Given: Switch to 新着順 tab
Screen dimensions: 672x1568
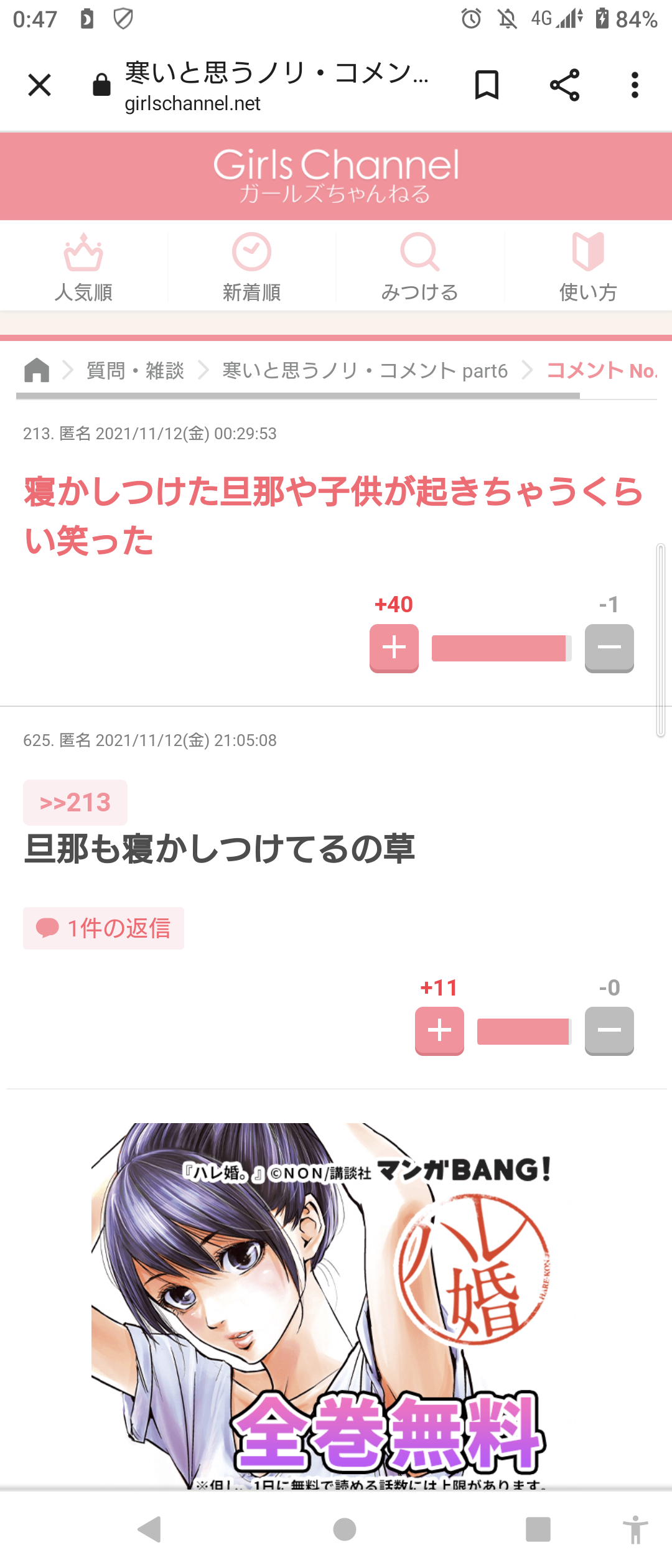Looking at the screenshot, I should point(251,268).
